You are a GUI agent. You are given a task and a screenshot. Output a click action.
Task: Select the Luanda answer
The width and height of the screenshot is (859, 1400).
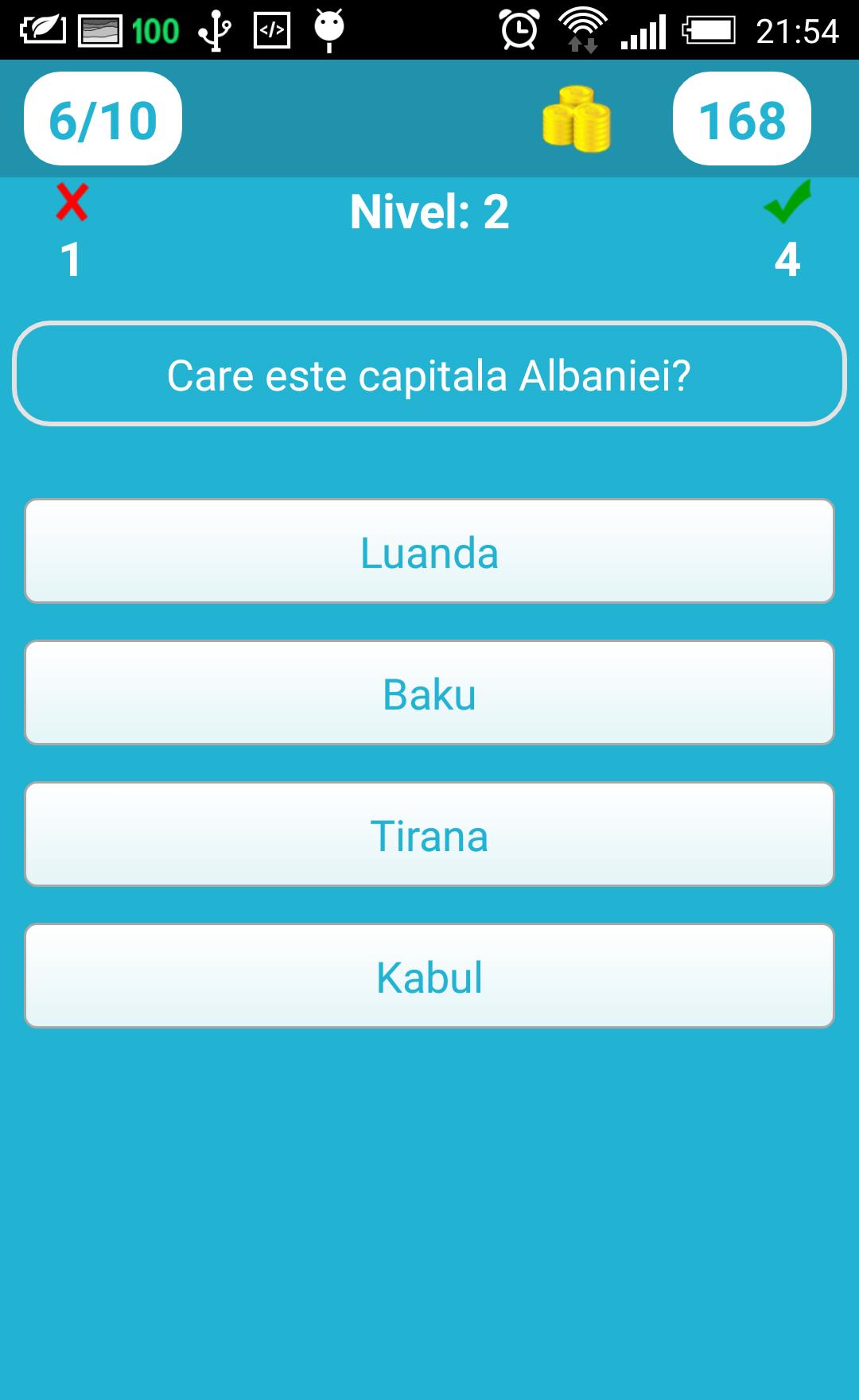(429, 551)
